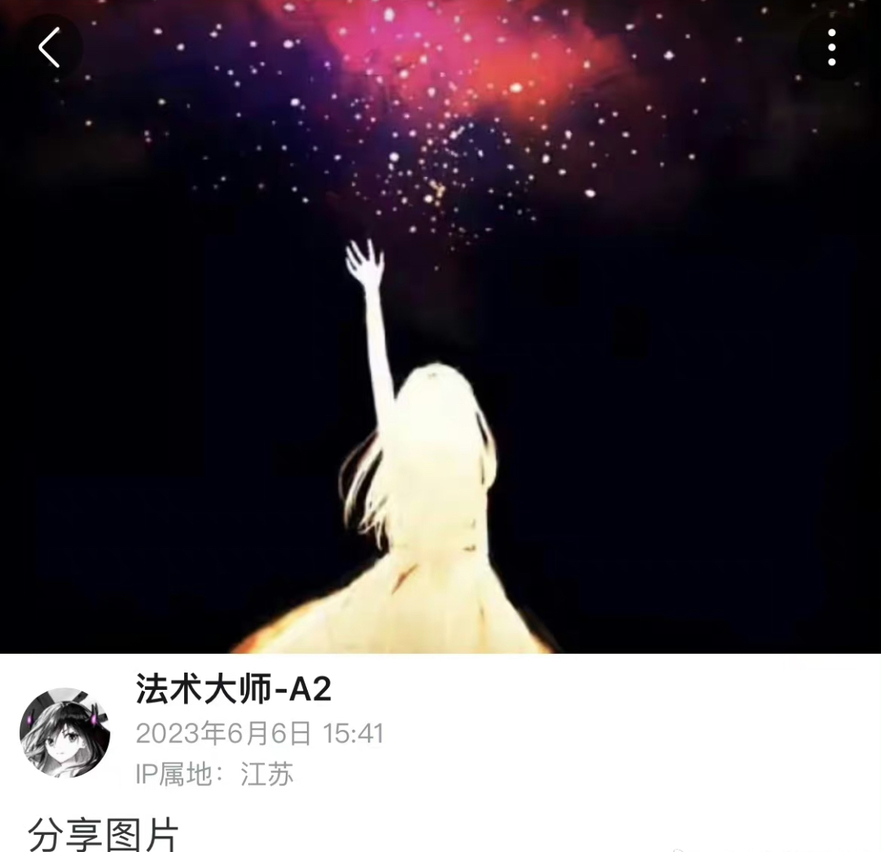
Task: Go back using the top-left arrow
Action: tap(49, 47)
